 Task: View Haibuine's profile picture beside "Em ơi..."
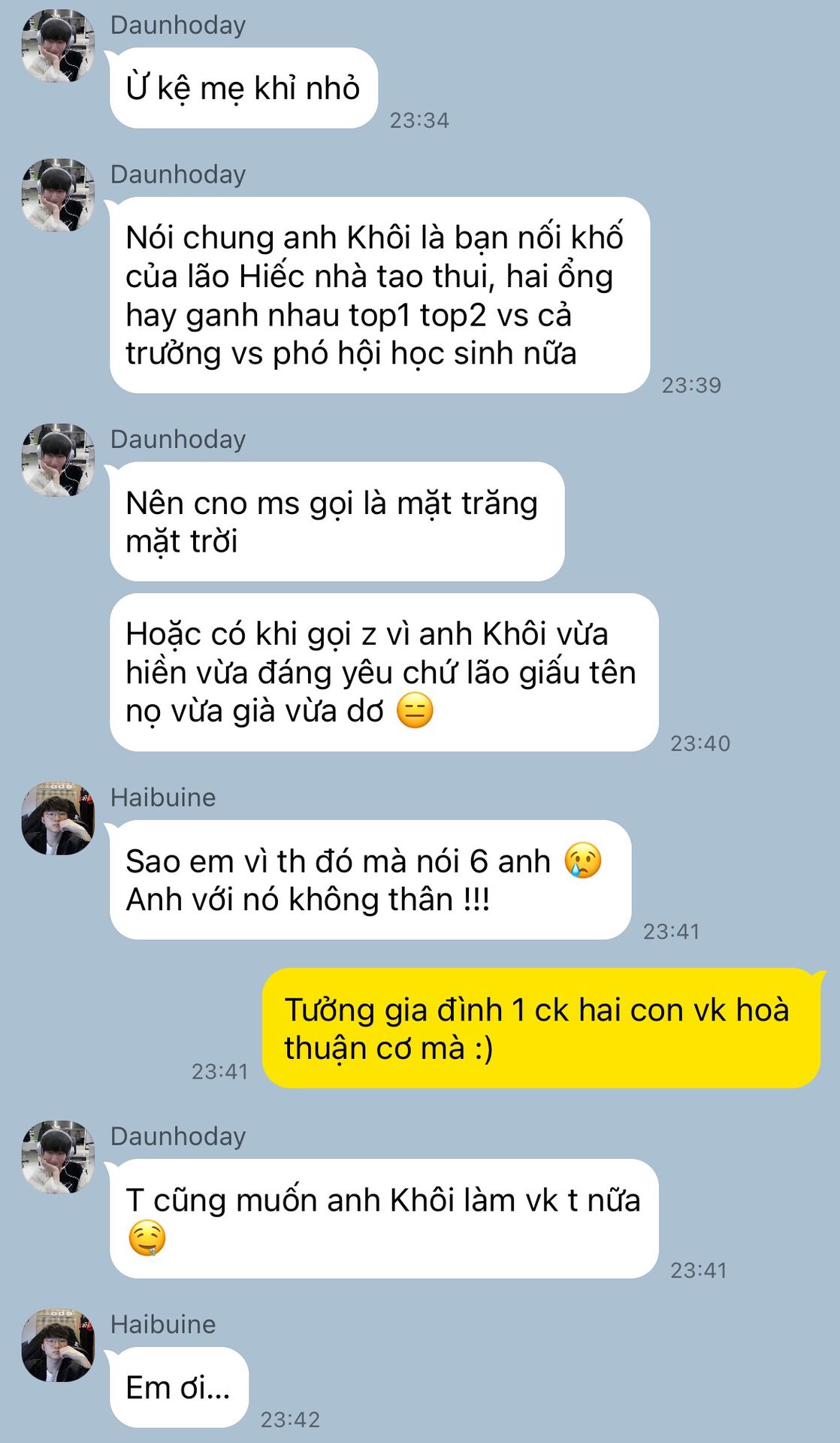[x=58, y=1345]
